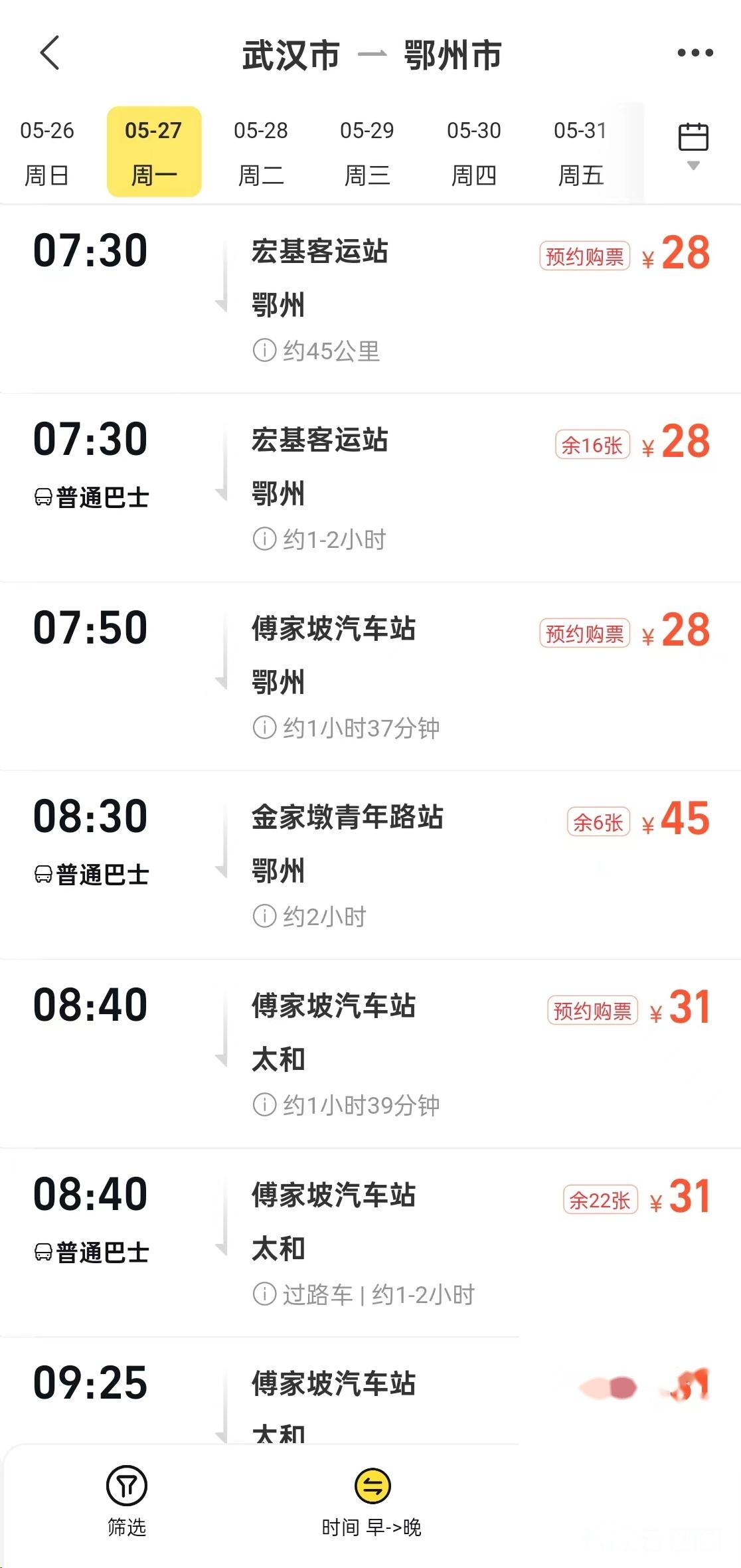Image resolution: width=741 pixels, height=1568 pixels.
Task: Choose the 05-29 周三 date tab
Action: (x=367, y=152)
